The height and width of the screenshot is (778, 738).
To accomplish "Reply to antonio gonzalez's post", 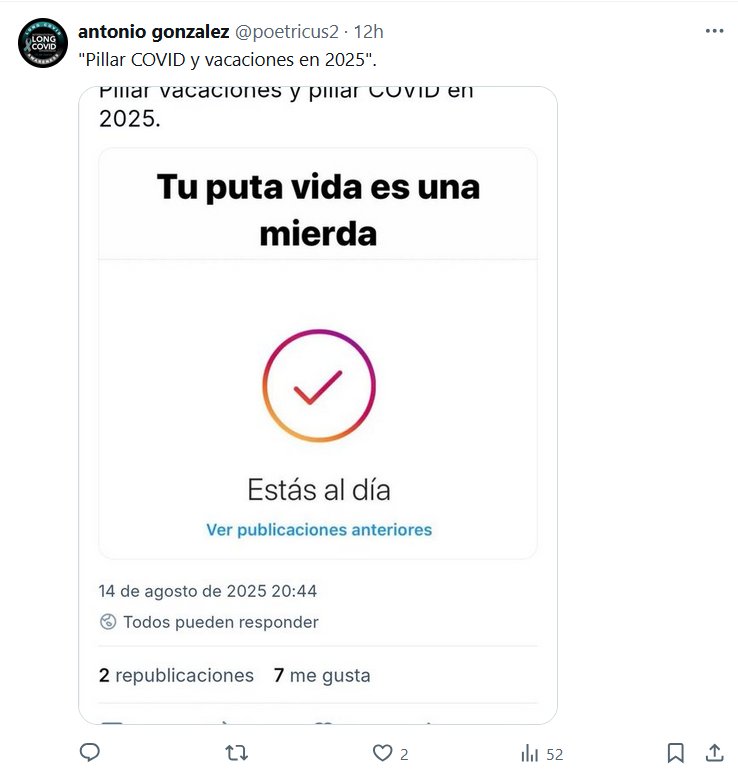I will tap(90, 753).
